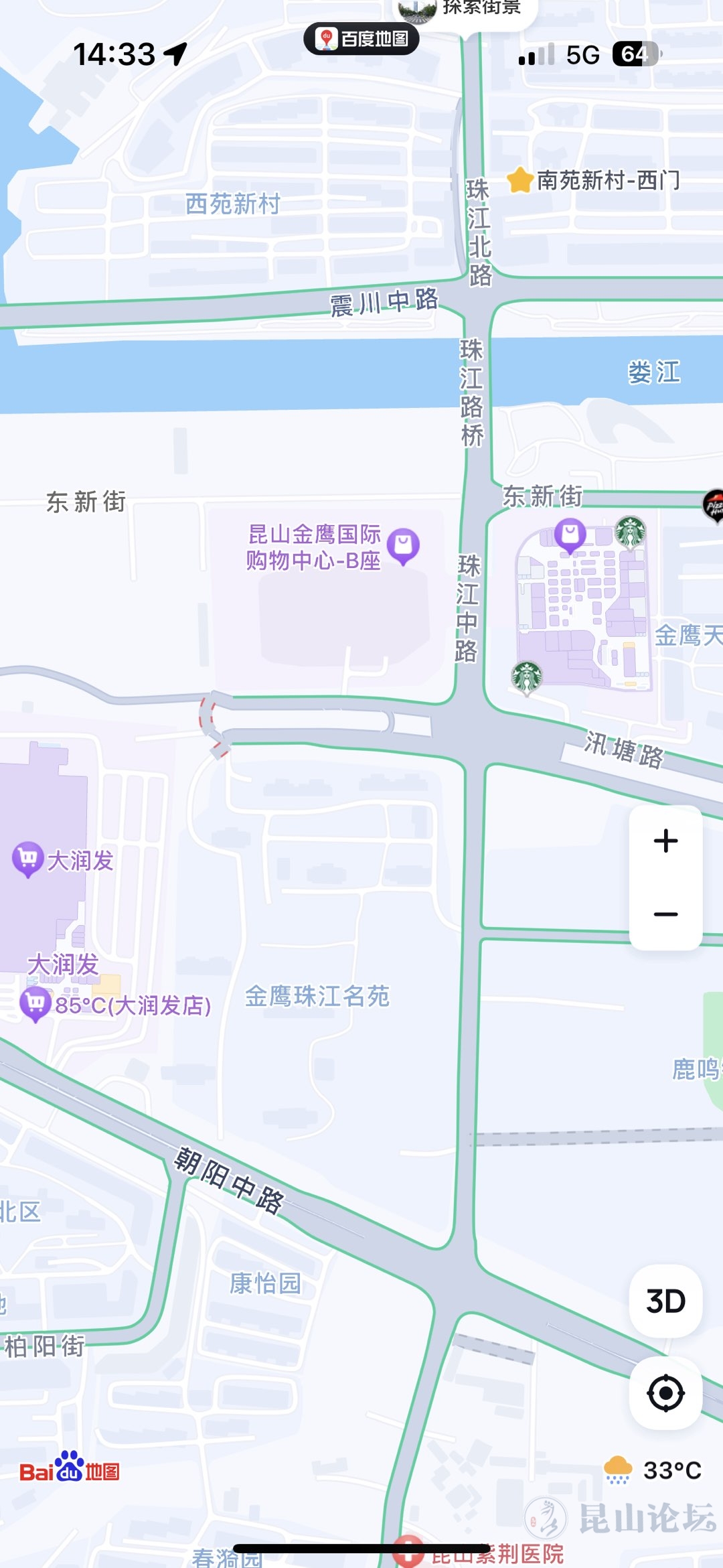Center the map on my location
Screen dimensions: 723x1568
(665, 1393)
